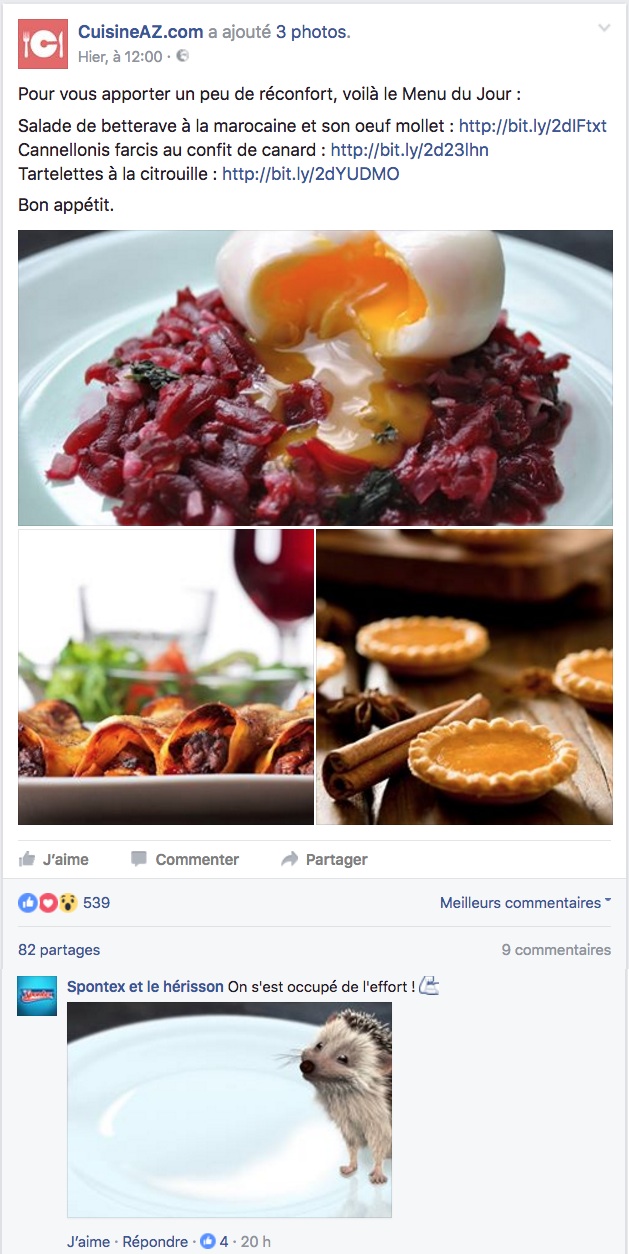Open the post options chevron menu
Screen dimensions: 629x1254
point(604,29)
